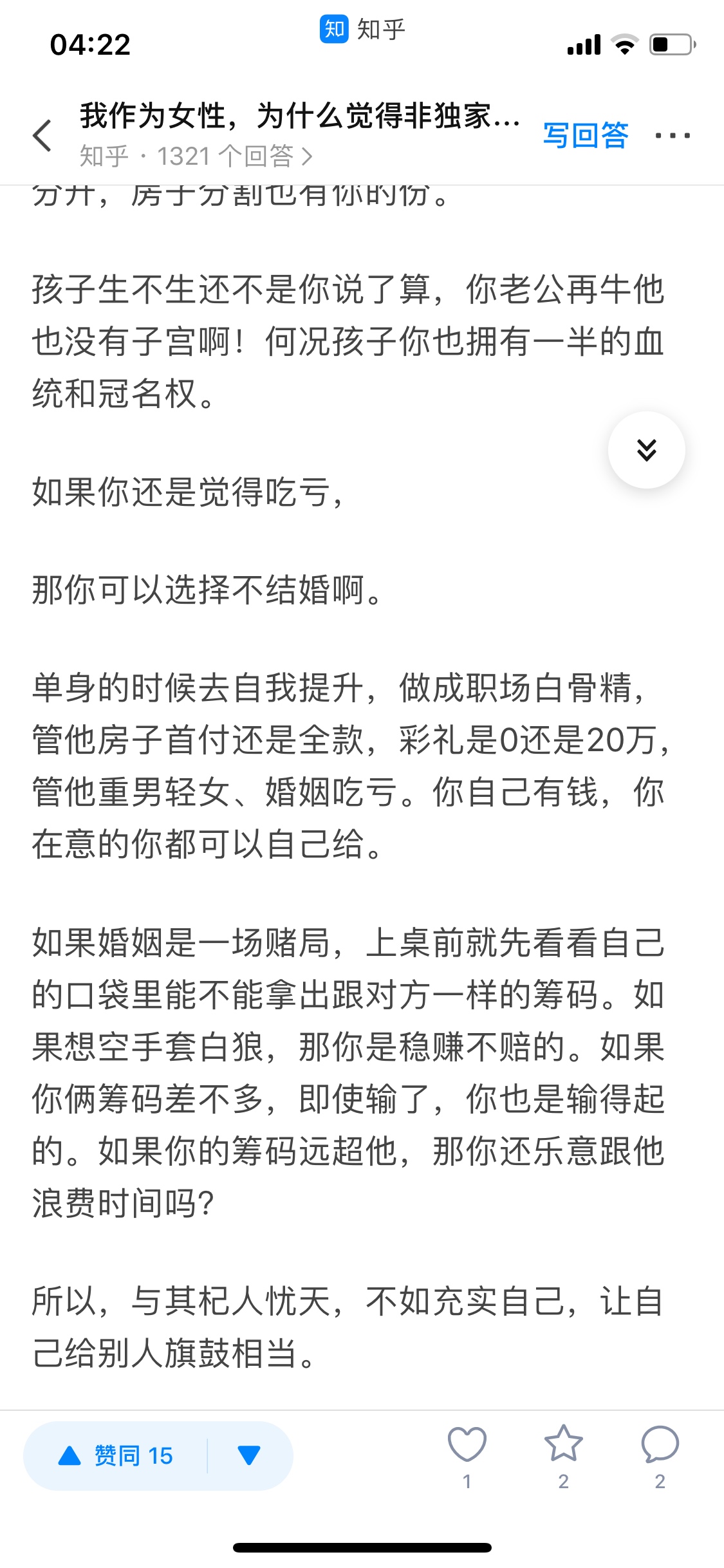Jump to next answer with double-chevron button
724x1568 pixels.
point(646,450)
